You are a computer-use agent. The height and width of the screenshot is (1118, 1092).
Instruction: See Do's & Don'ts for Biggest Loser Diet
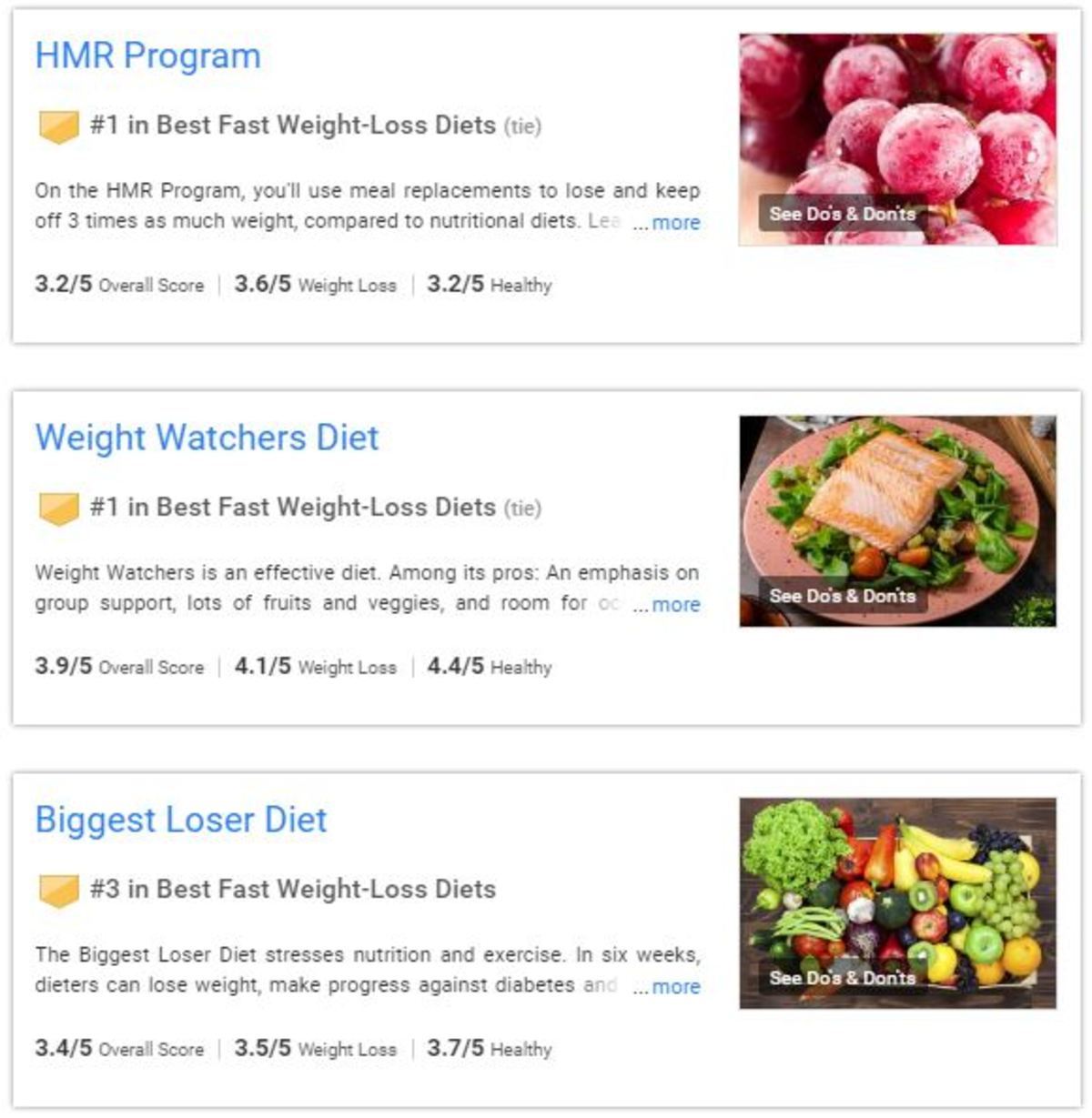coord(842,978)
